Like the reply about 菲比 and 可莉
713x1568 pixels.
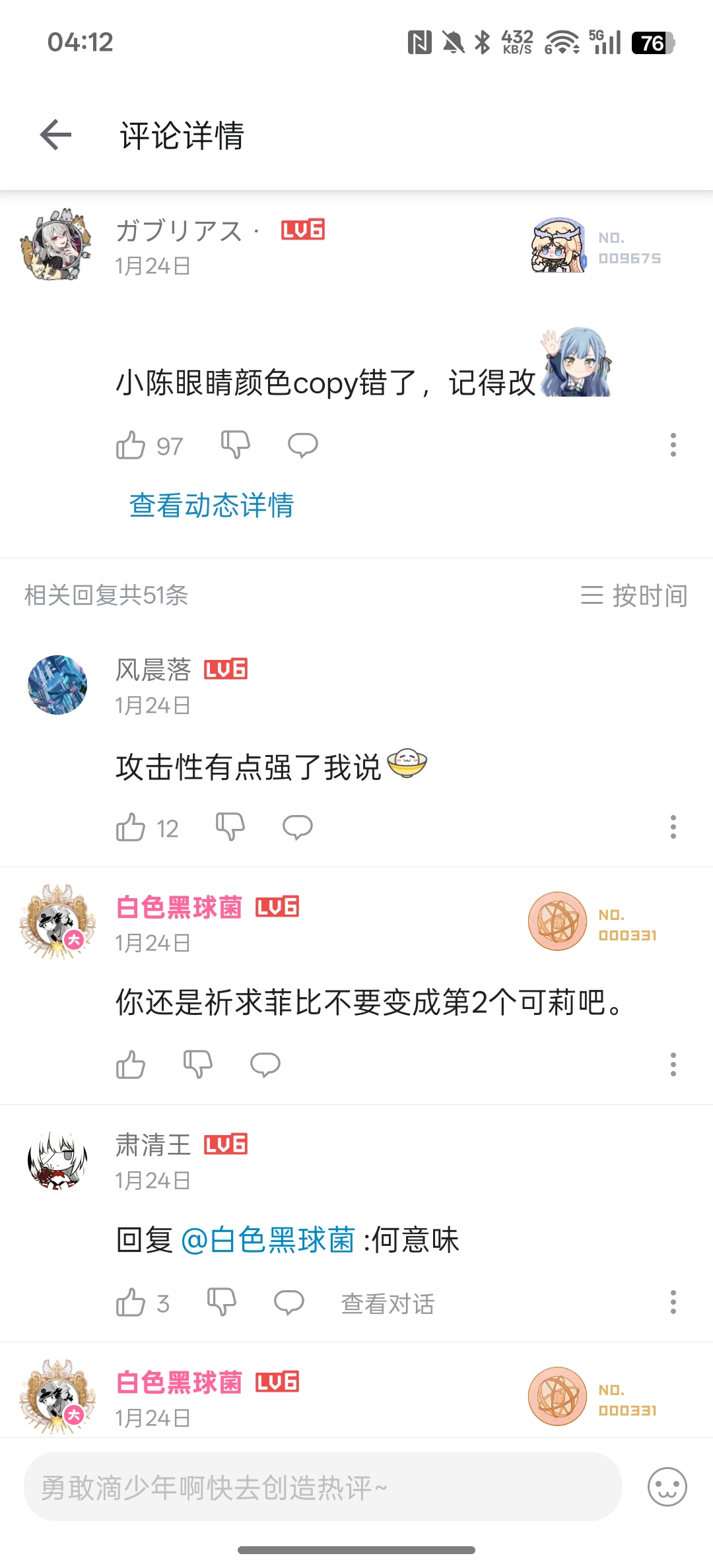pos(131,1064)
